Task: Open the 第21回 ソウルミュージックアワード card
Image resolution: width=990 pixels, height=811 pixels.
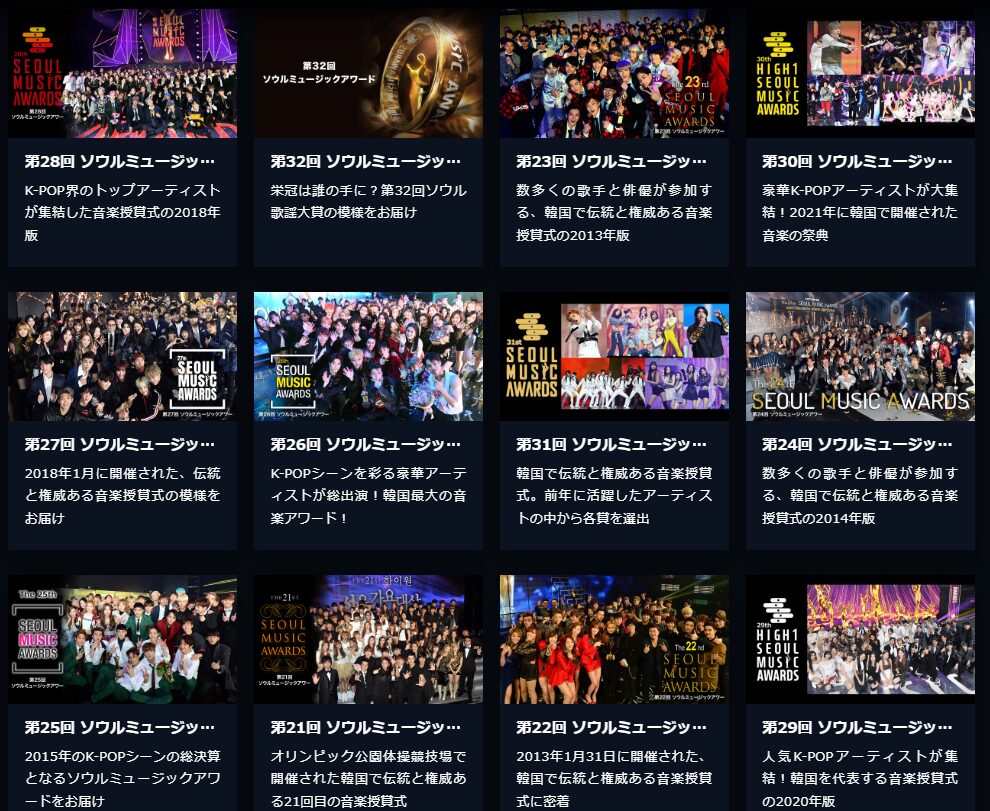Action: point(368,693)
